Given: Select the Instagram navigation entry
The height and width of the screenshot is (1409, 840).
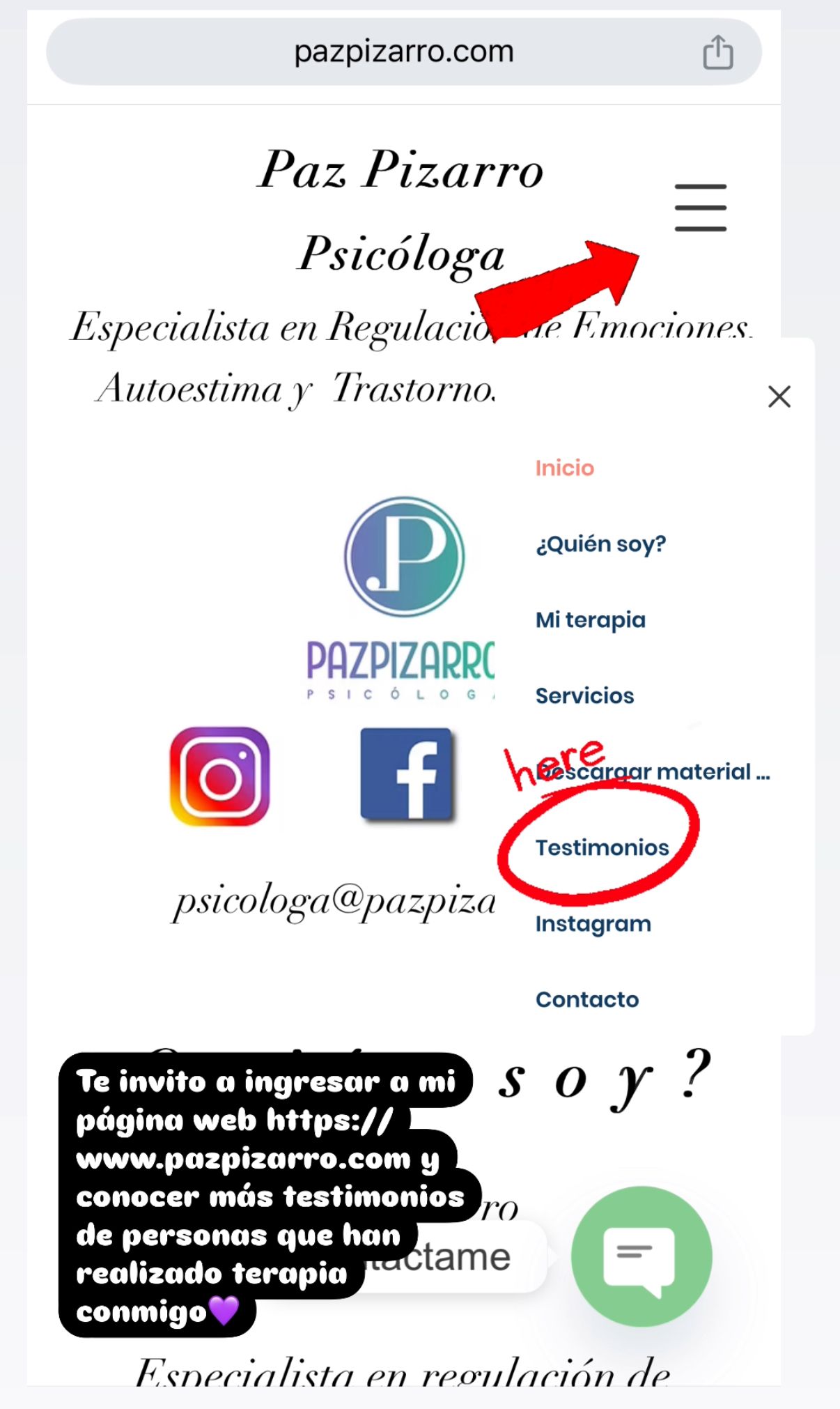Looking at the screenshot, I should coord(593,923).
